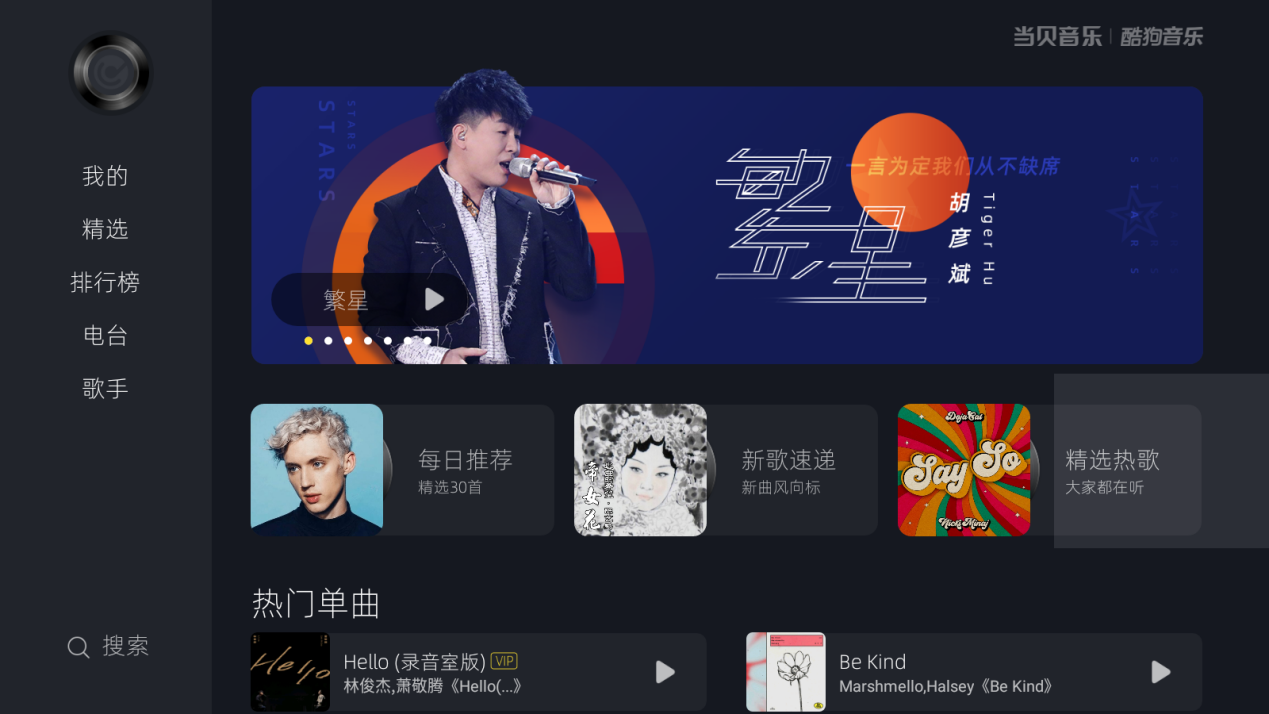Play the 繁星 banner song
This screenshot has width=1269, height=714.
pyautogui.click(x=433, y=299)
